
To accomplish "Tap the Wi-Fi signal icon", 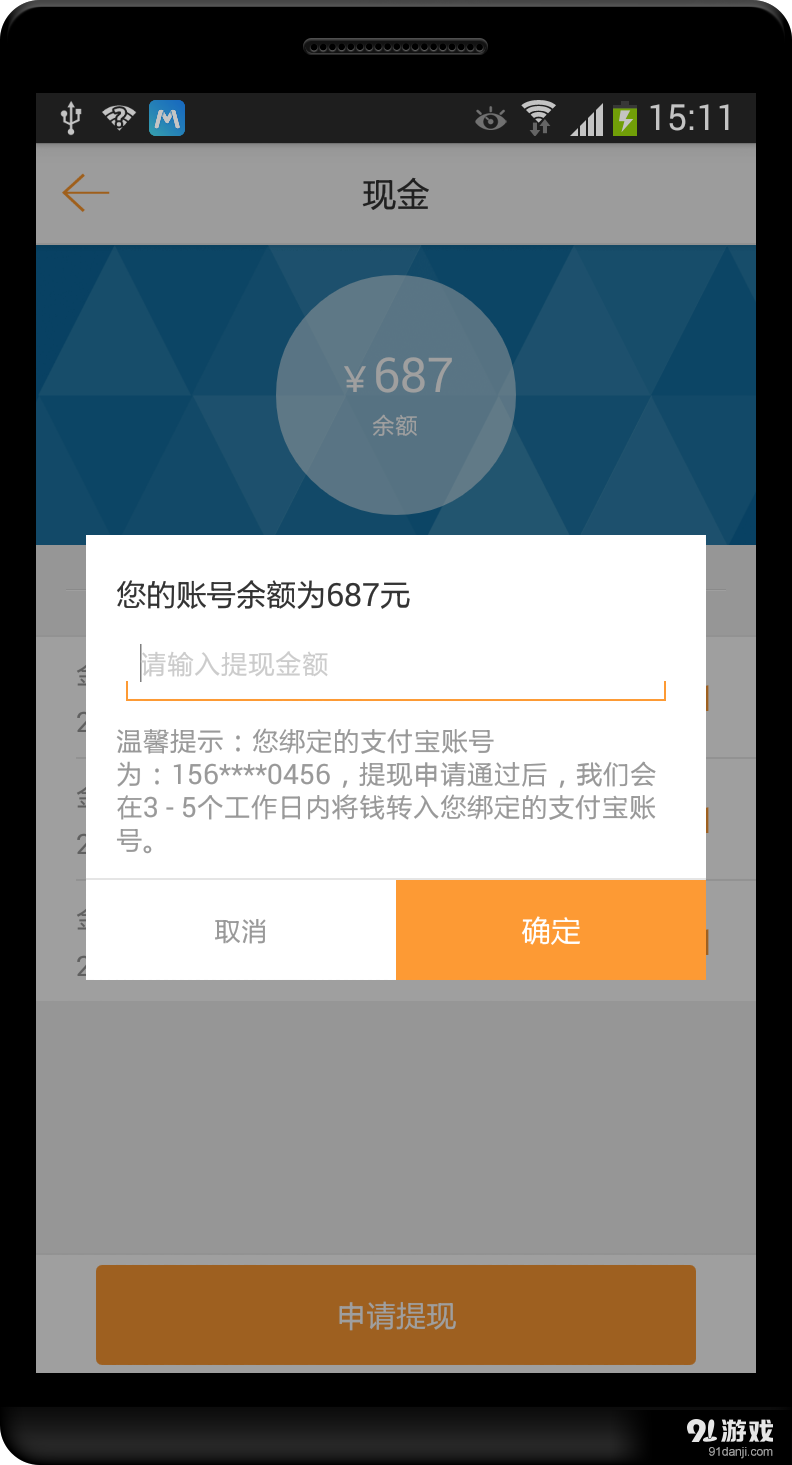I will pos(540,117).
